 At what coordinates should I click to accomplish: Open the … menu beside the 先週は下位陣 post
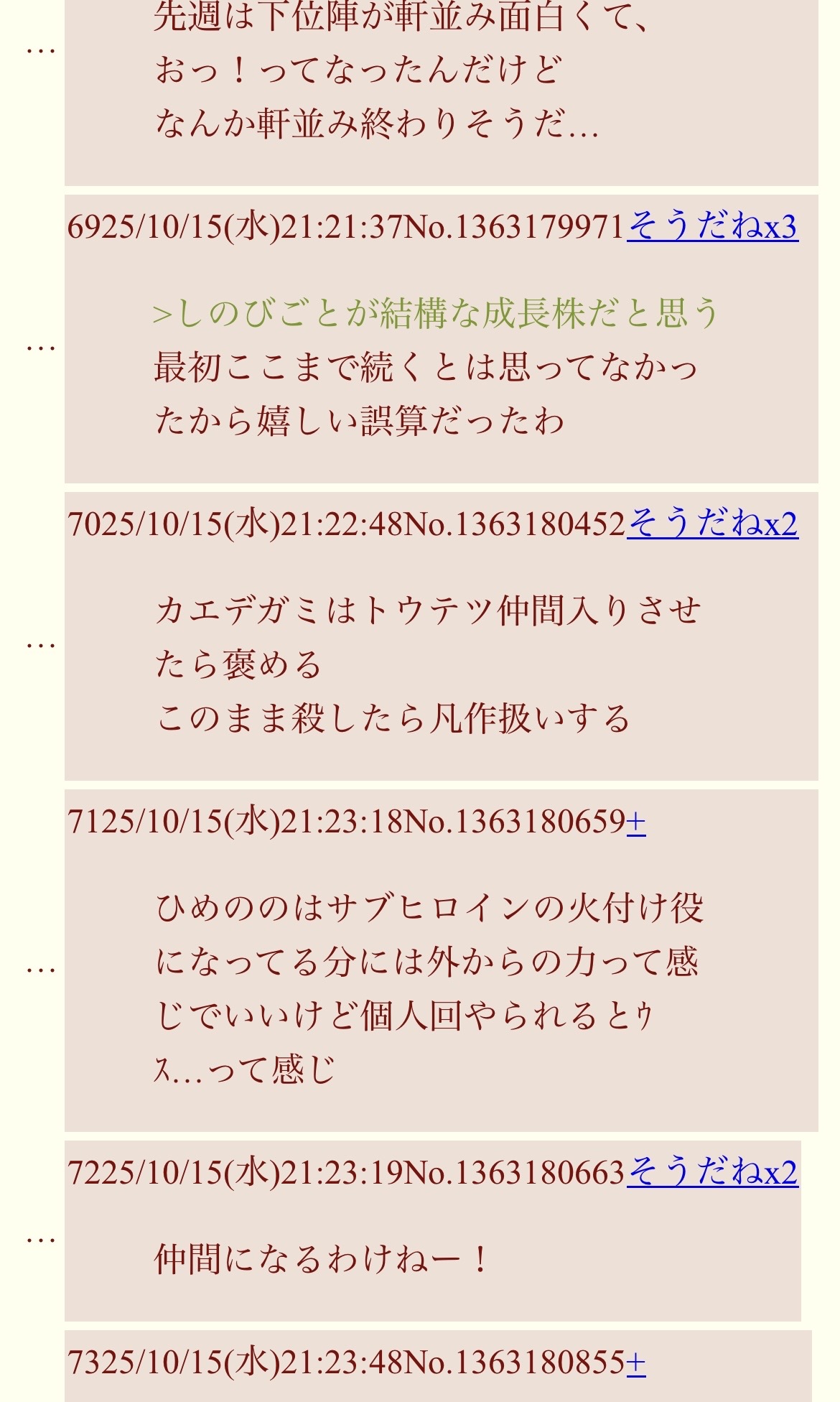coord(40,51)
